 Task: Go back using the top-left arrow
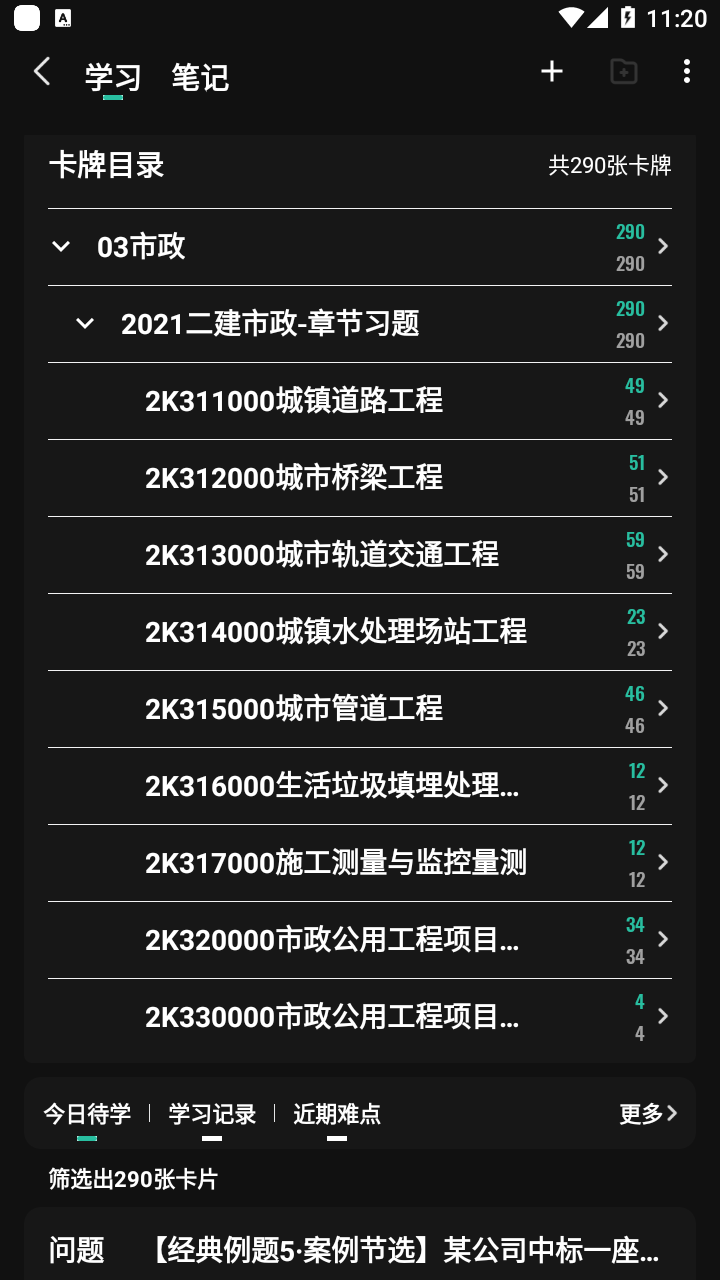tap(41, 72)
